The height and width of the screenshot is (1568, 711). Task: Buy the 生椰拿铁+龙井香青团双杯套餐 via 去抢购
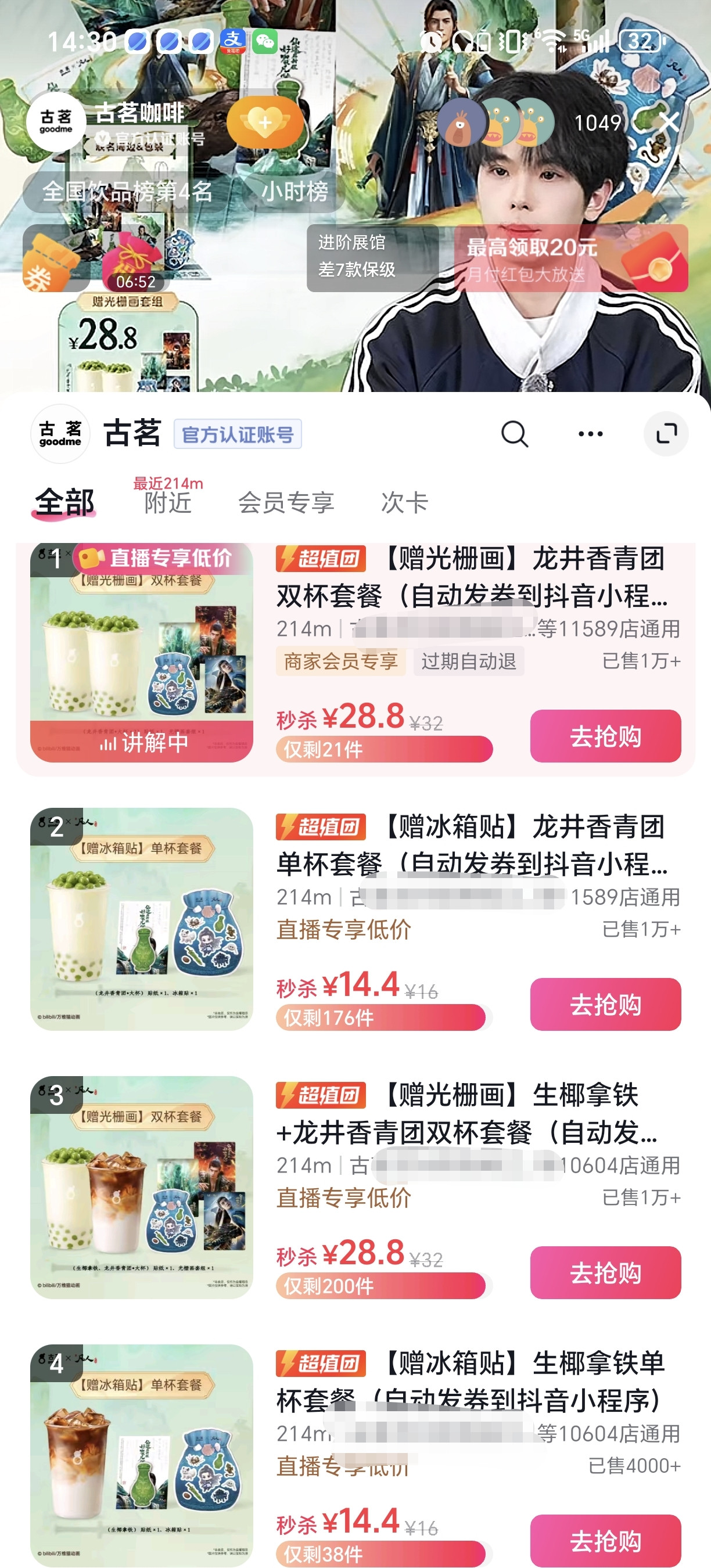(605, 1272)
